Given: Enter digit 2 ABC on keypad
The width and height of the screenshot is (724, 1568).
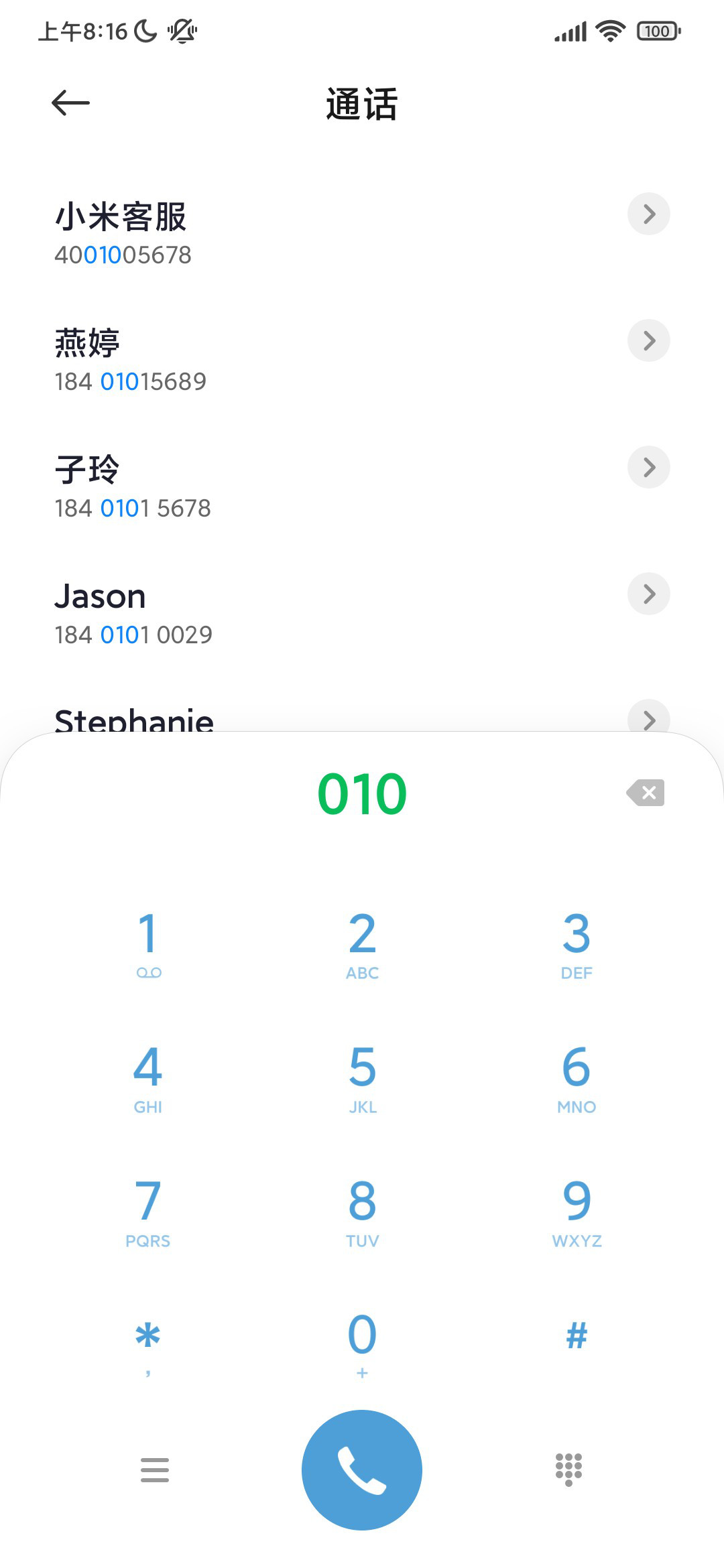Looking at the screenshot, I should [362, 944].
